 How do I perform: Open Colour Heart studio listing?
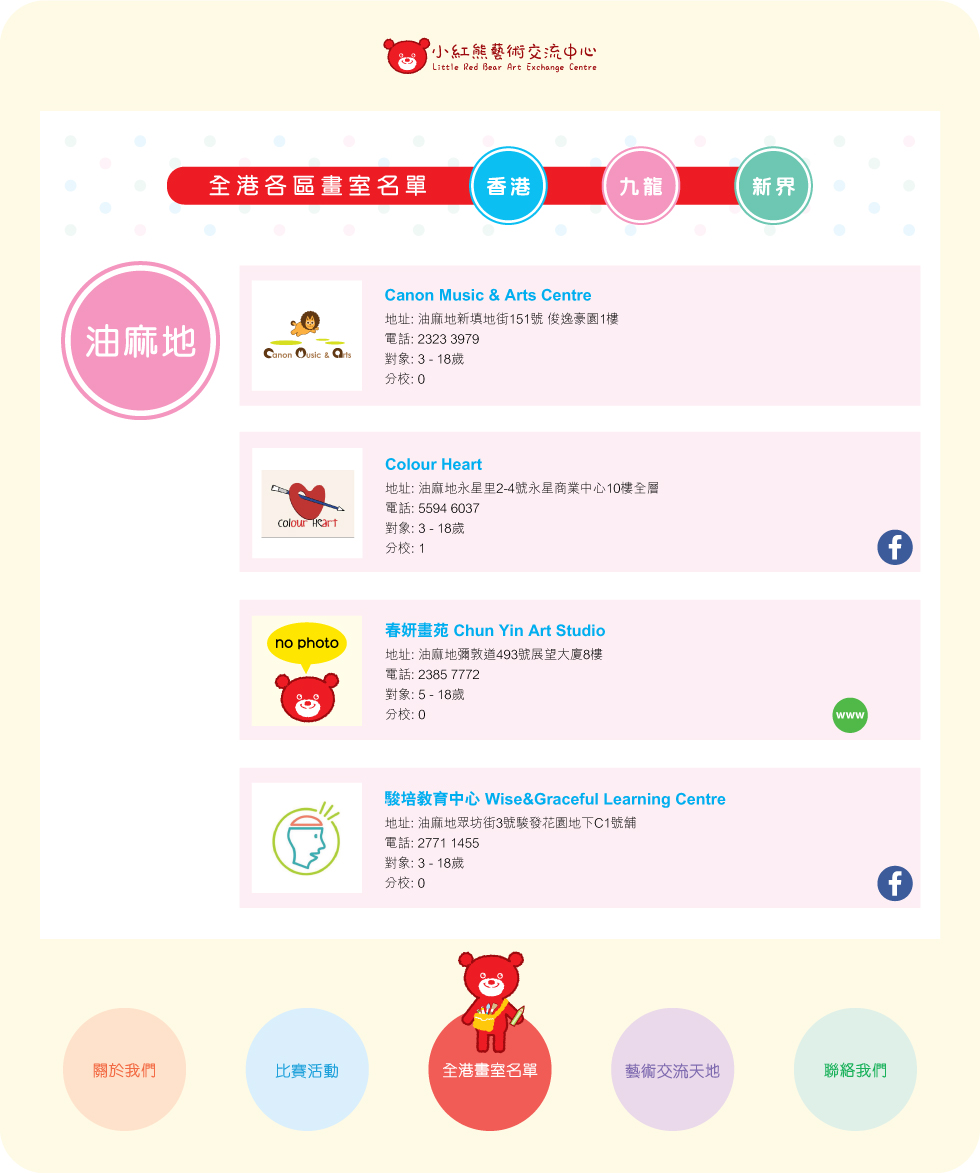(x=433, y=464)
